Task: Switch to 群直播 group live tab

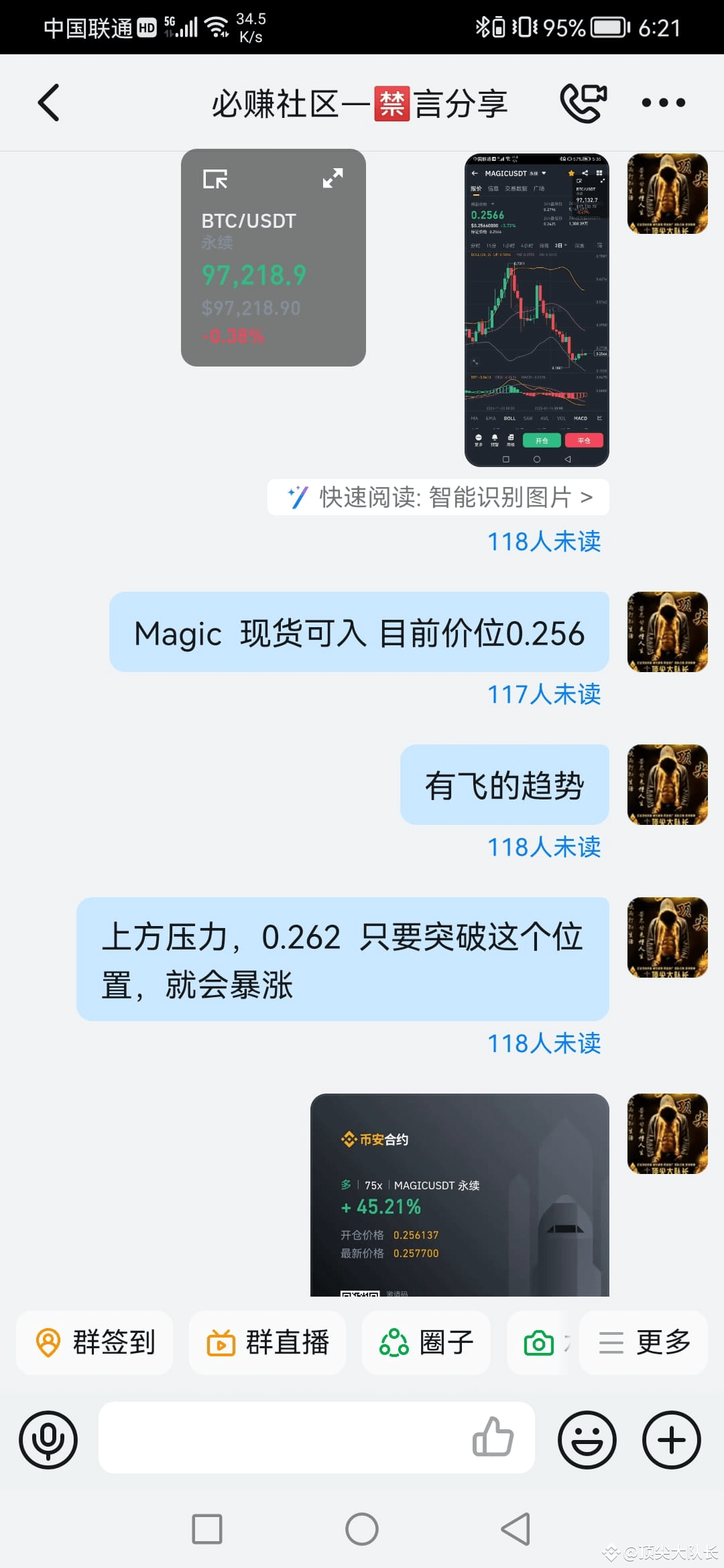Action: point(267,1342)
